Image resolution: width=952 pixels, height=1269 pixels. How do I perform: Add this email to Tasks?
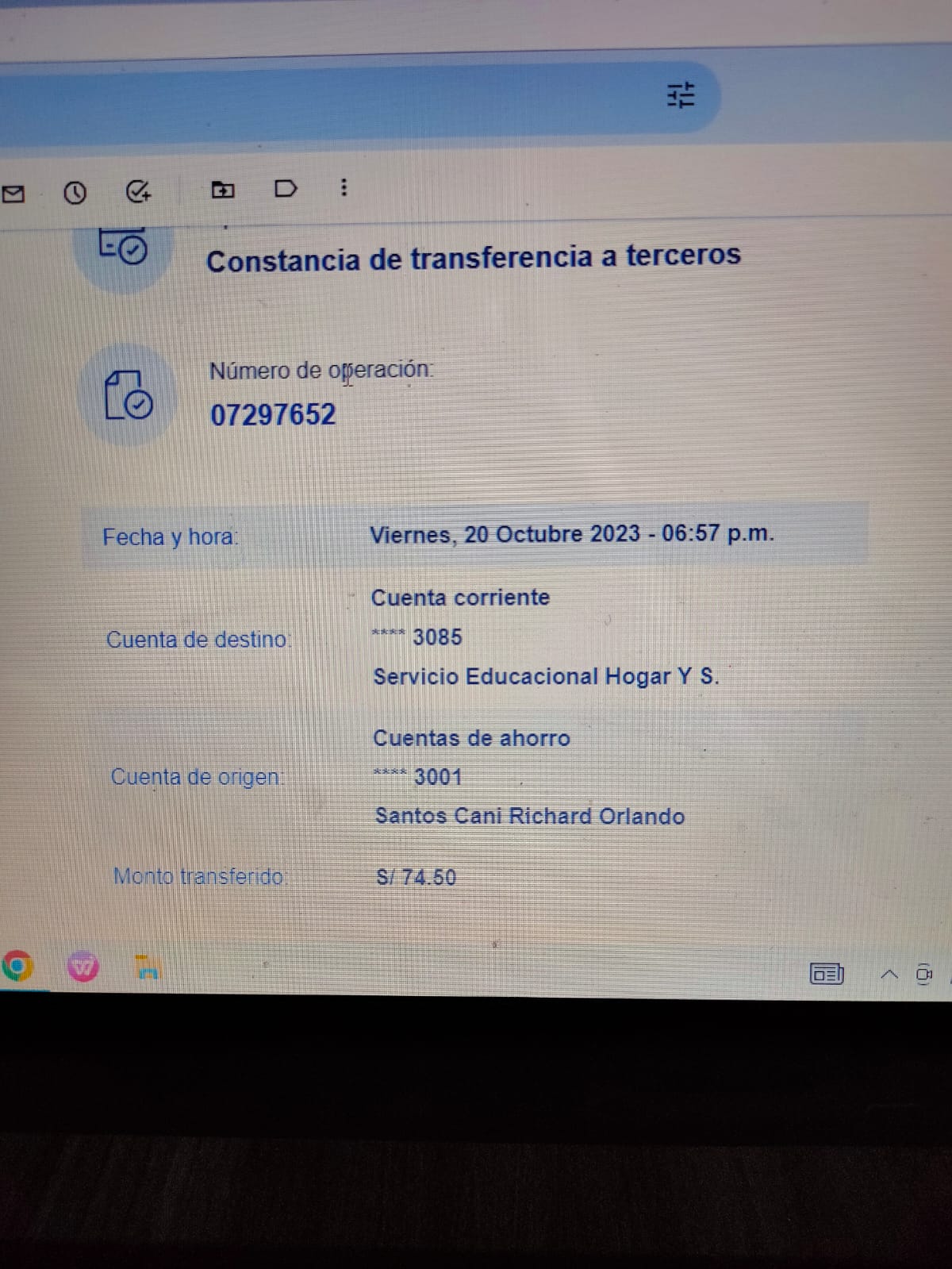139,191
